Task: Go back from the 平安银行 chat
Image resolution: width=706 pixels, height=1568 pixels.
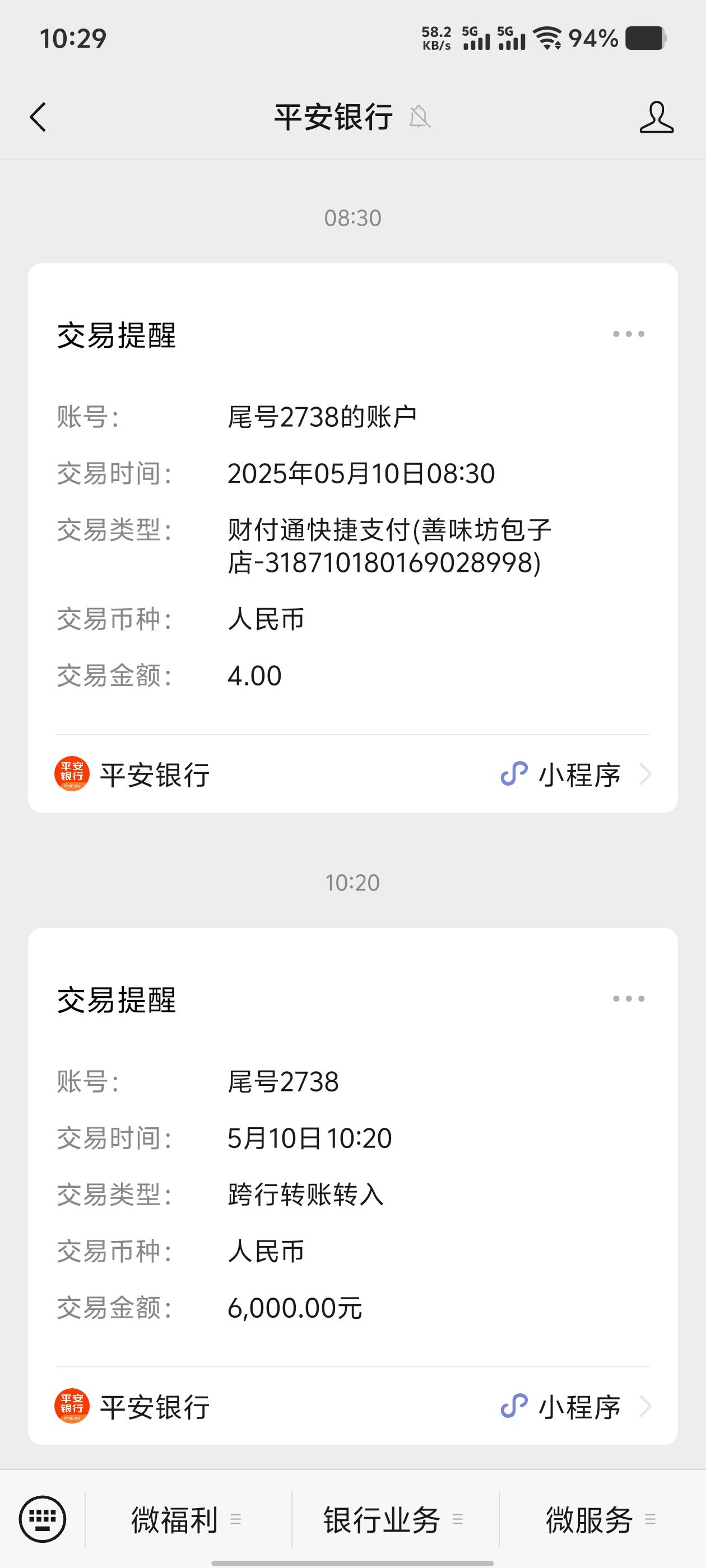Action: tap(38, 117)
